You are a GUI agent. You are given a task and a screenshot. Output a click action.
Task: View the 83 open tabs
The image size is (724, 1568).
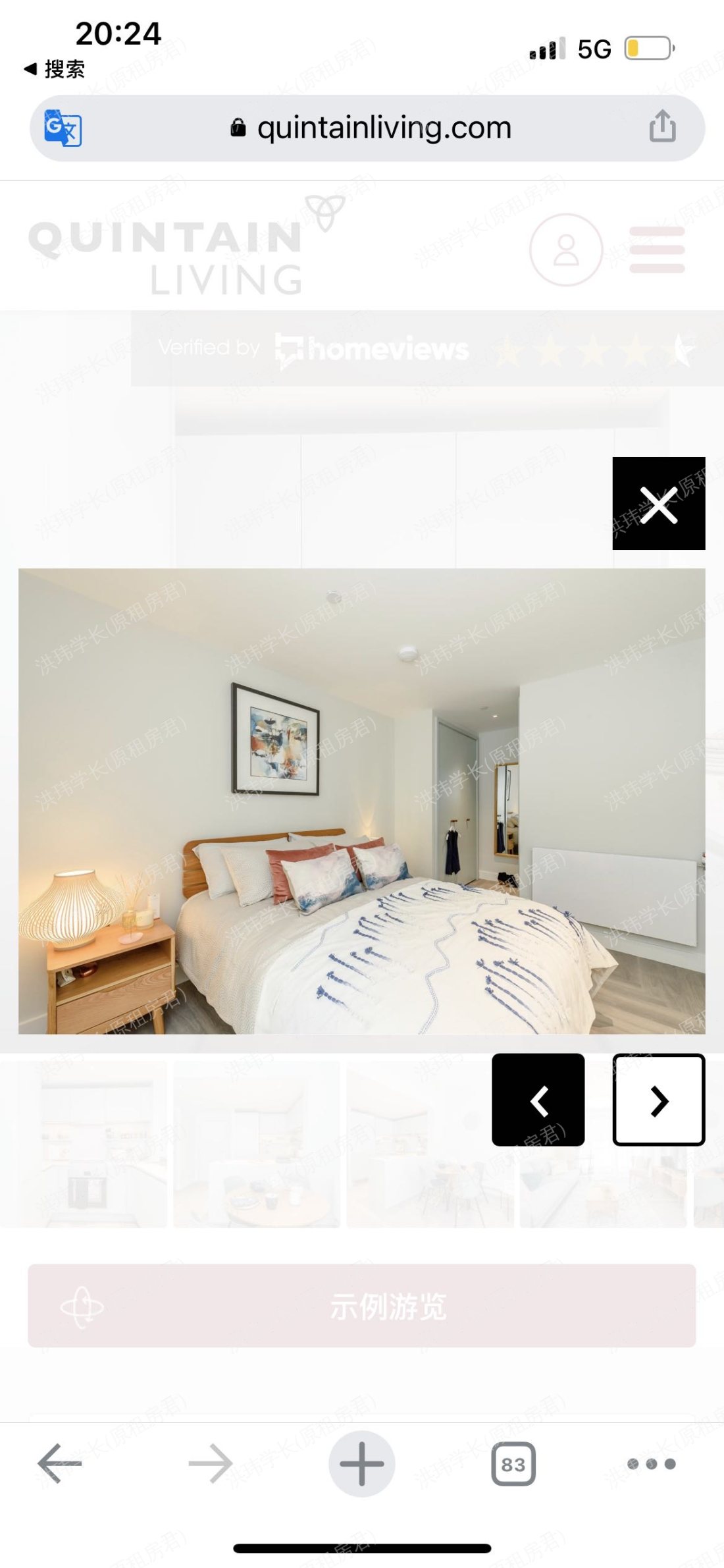click(x=513, y=1464)
